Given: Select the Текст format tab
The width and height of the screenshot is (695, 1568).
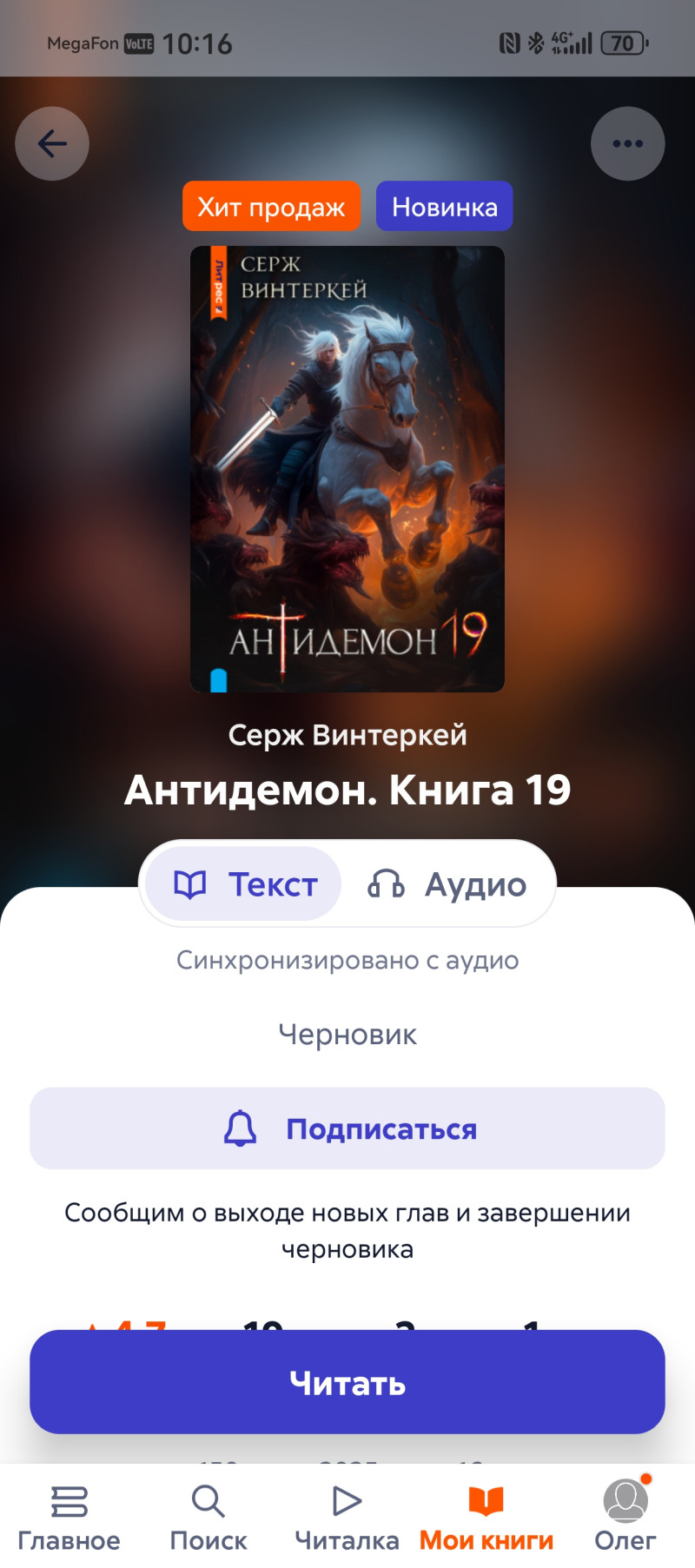Looking at the screenshot, I should tap(245, 884).
